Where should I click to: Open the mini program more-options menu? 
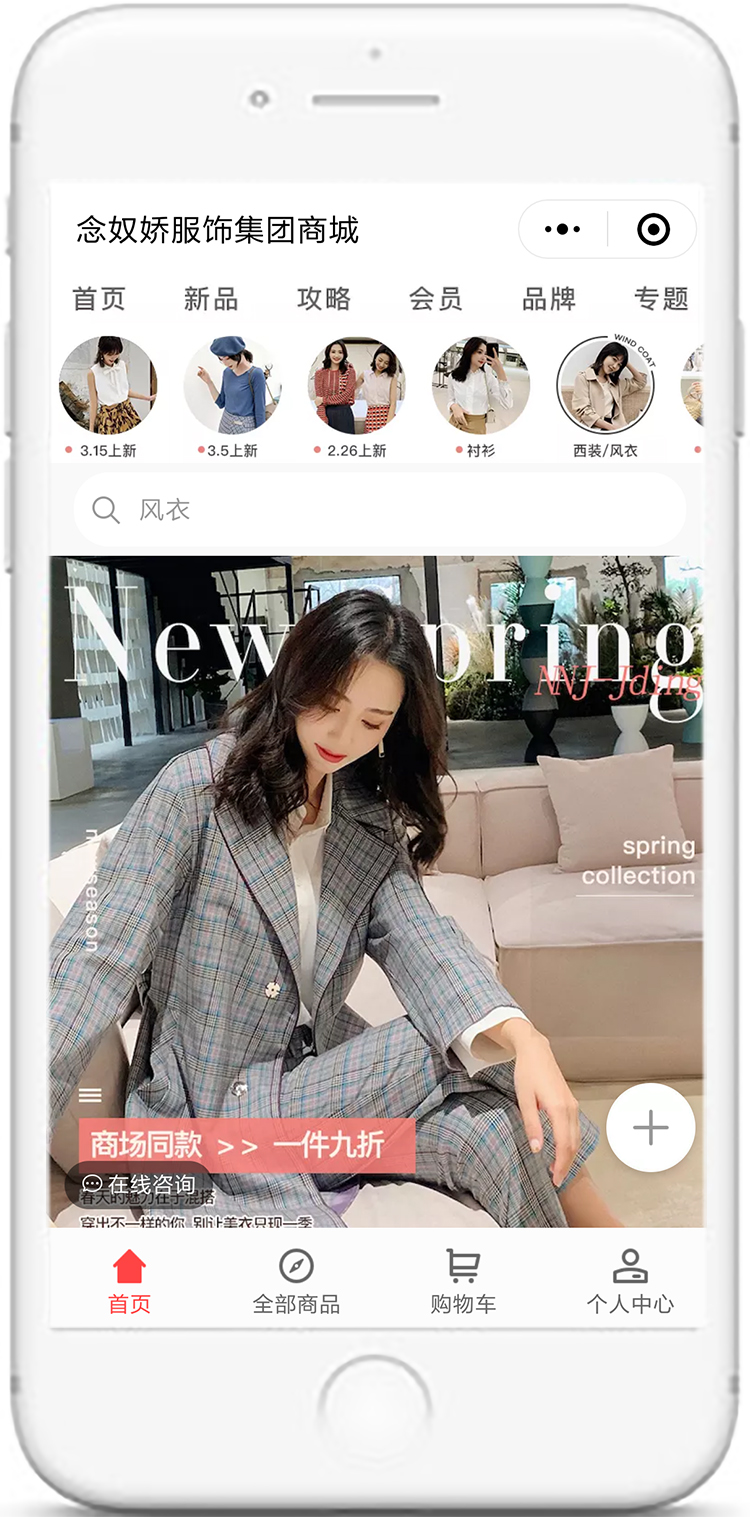563,230
